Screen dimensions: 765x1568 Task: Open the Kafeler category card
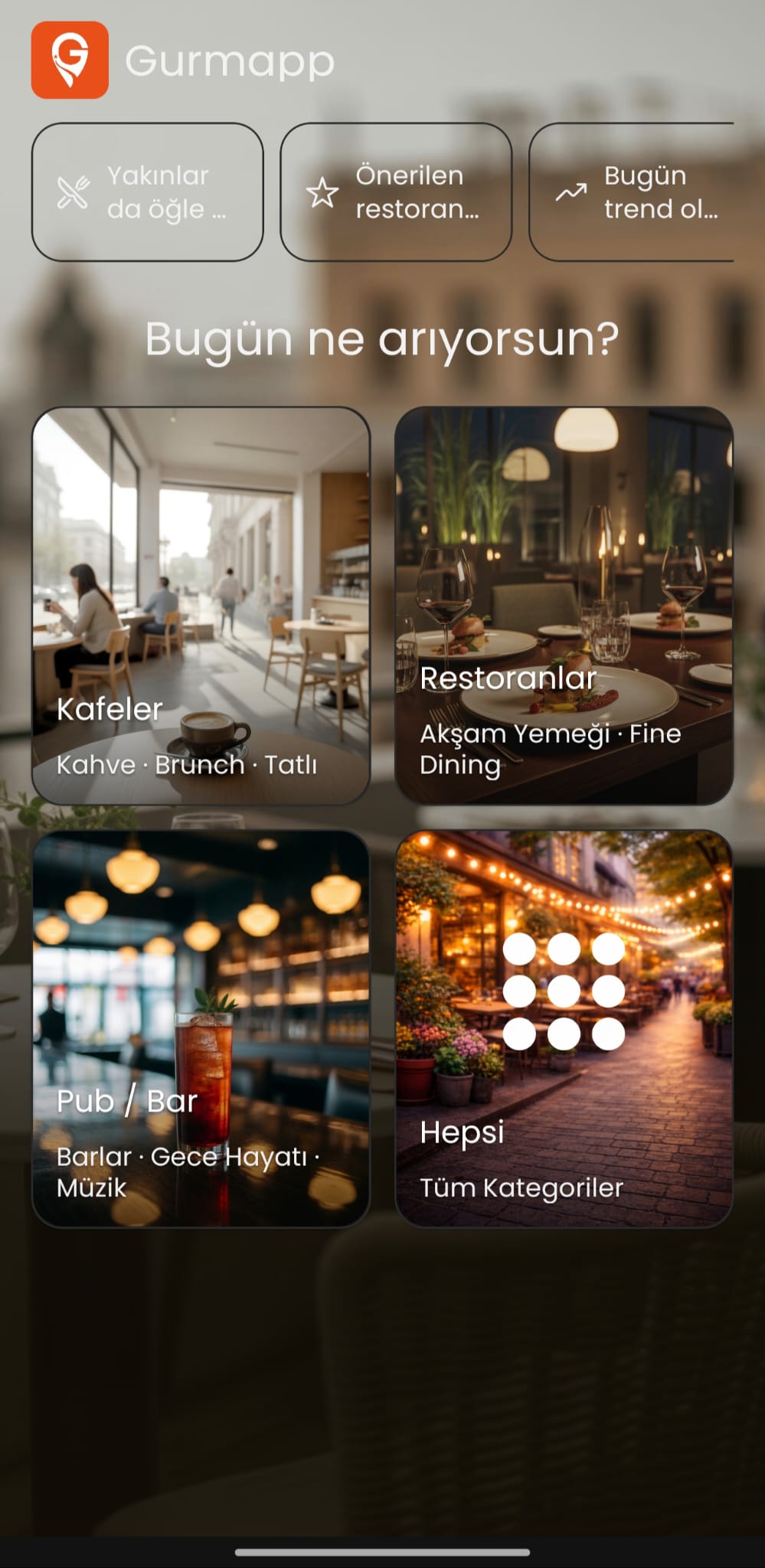pos(201,606)
